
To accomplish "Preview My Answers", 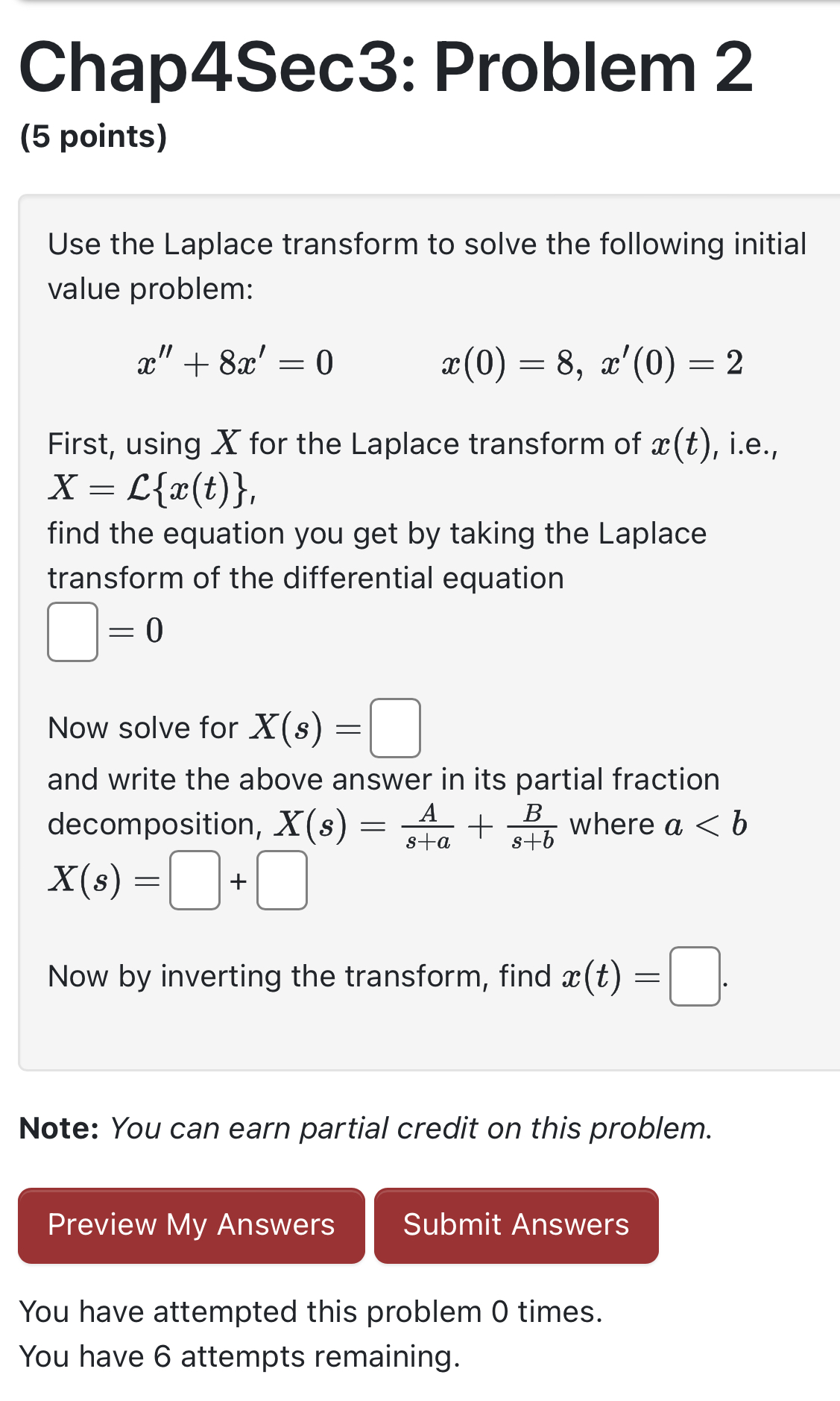I will pos(192,1225).
